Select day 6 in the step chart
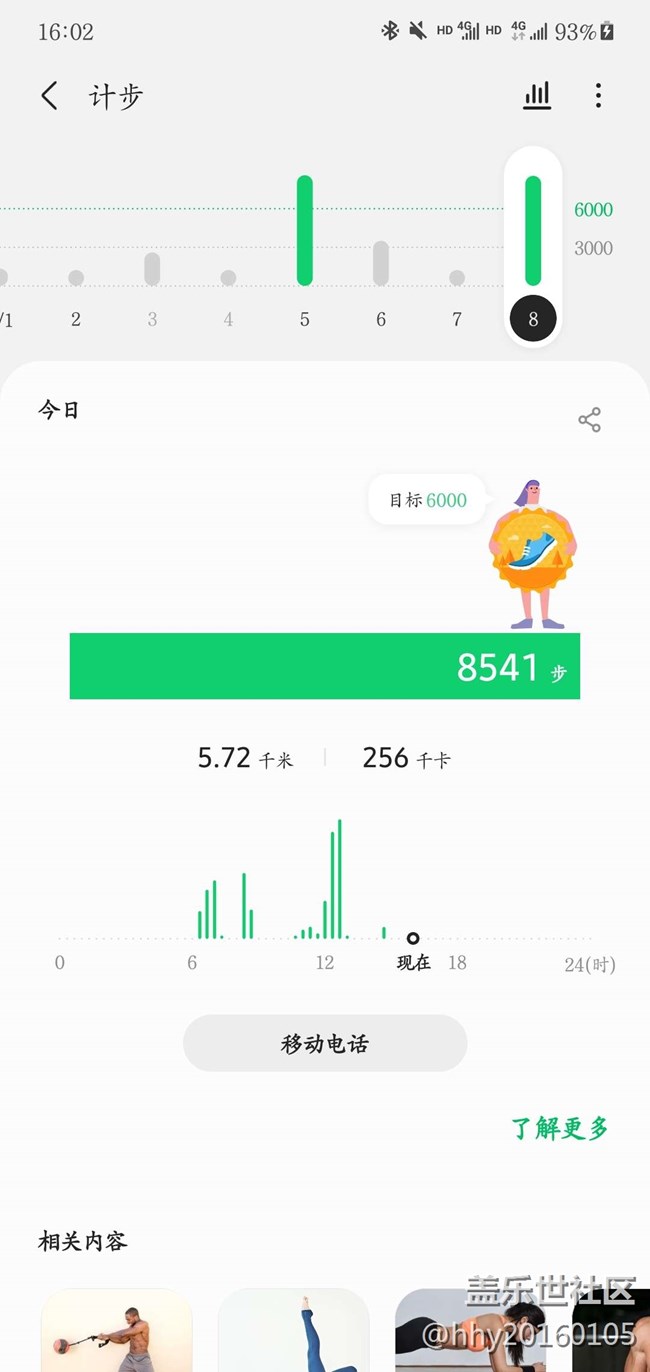The height and width of the screenshot is (1372, 650). [x=381, y=264]
